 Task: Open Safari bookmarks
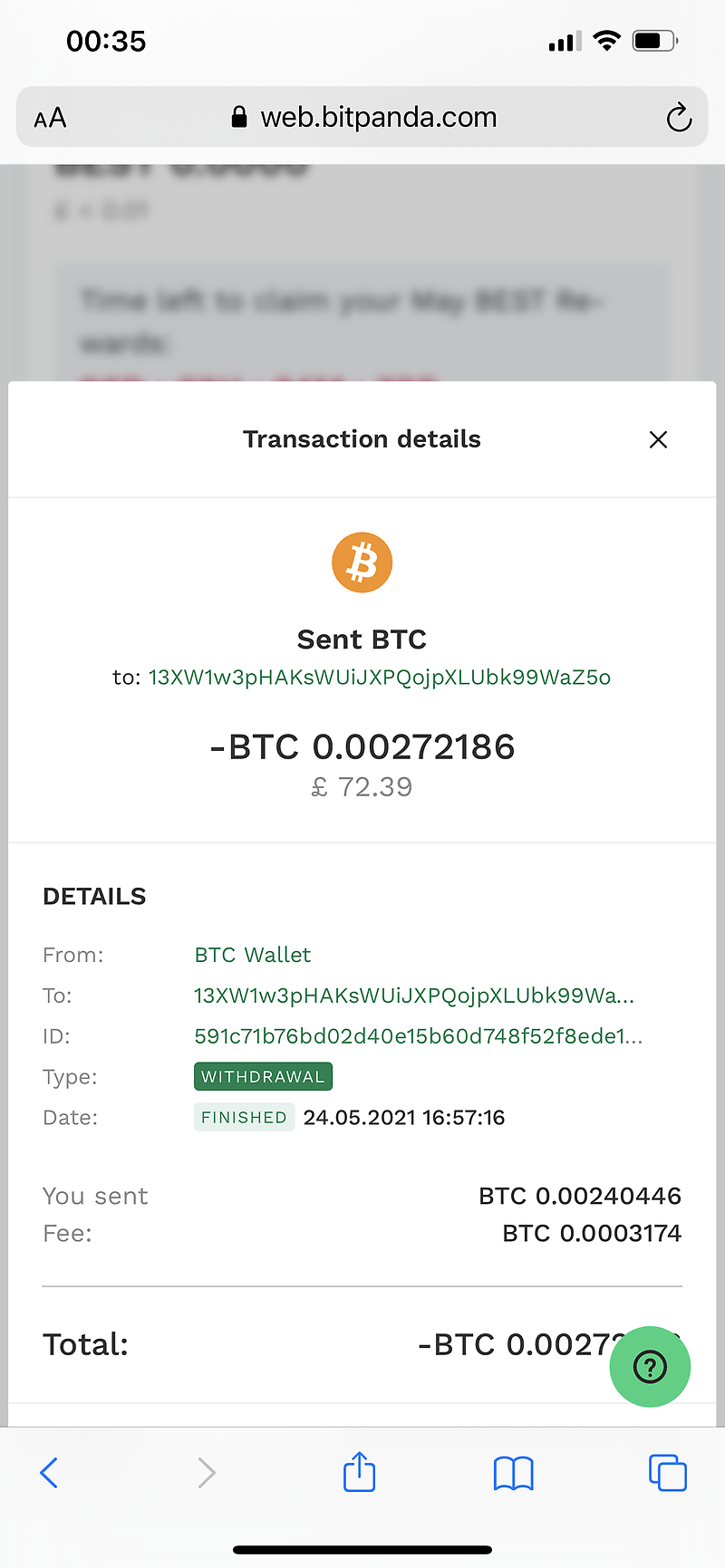(513, 1473)
